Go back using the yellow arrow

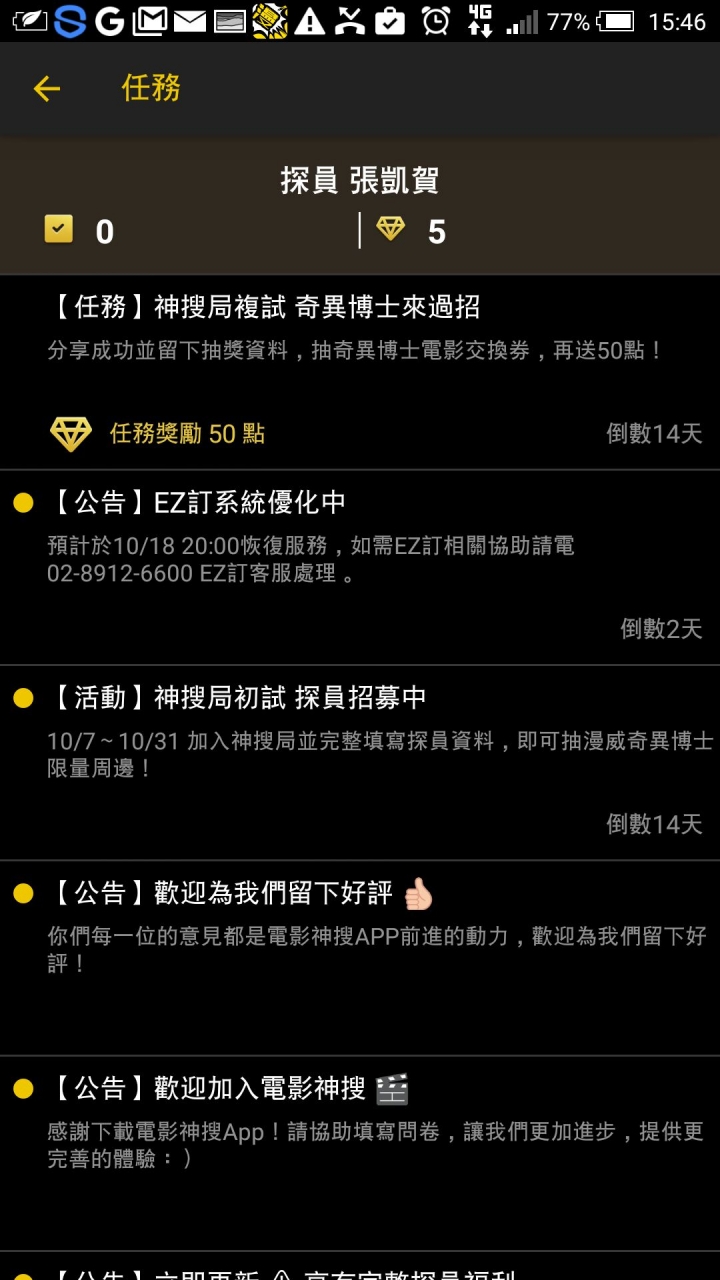point(47,89)
